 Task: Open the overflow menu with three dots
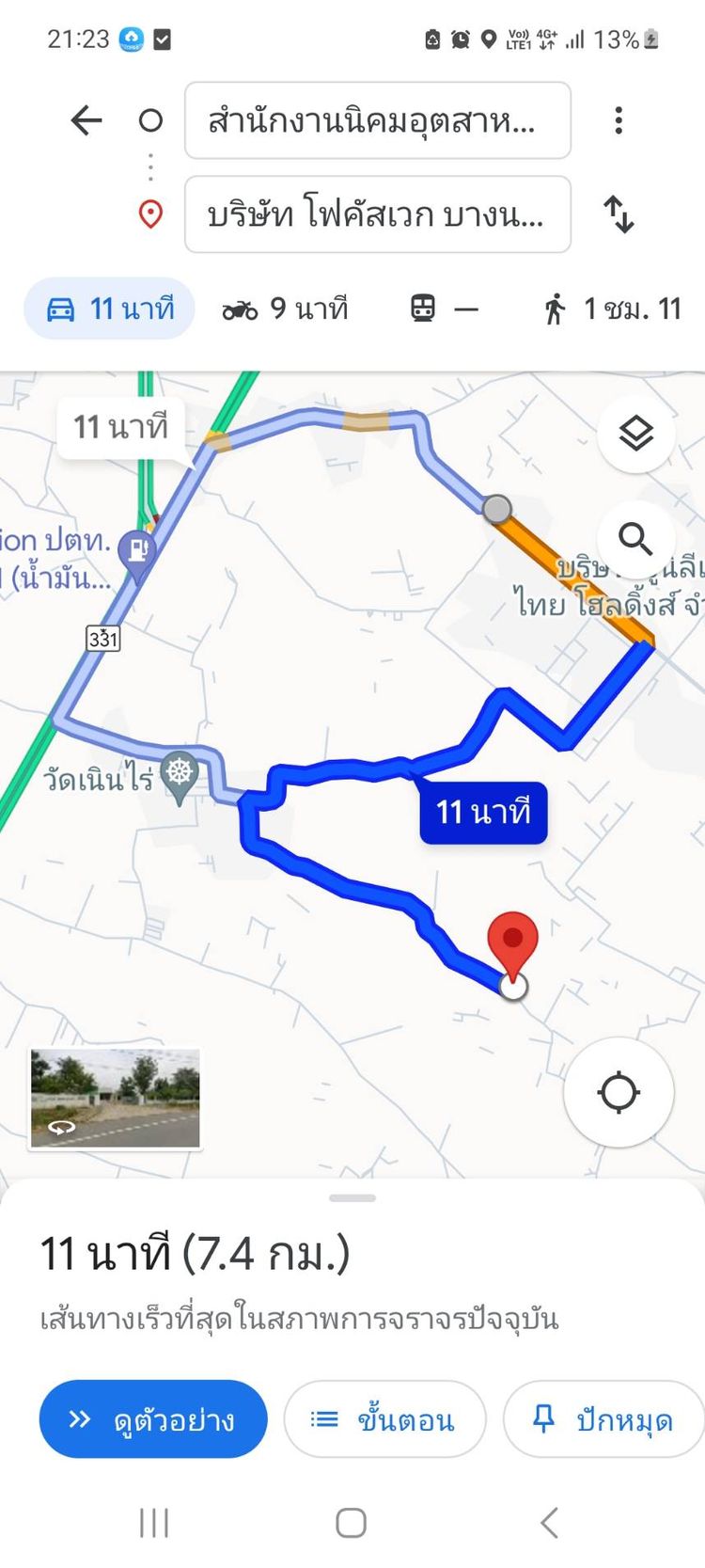(x=618, y=120)
